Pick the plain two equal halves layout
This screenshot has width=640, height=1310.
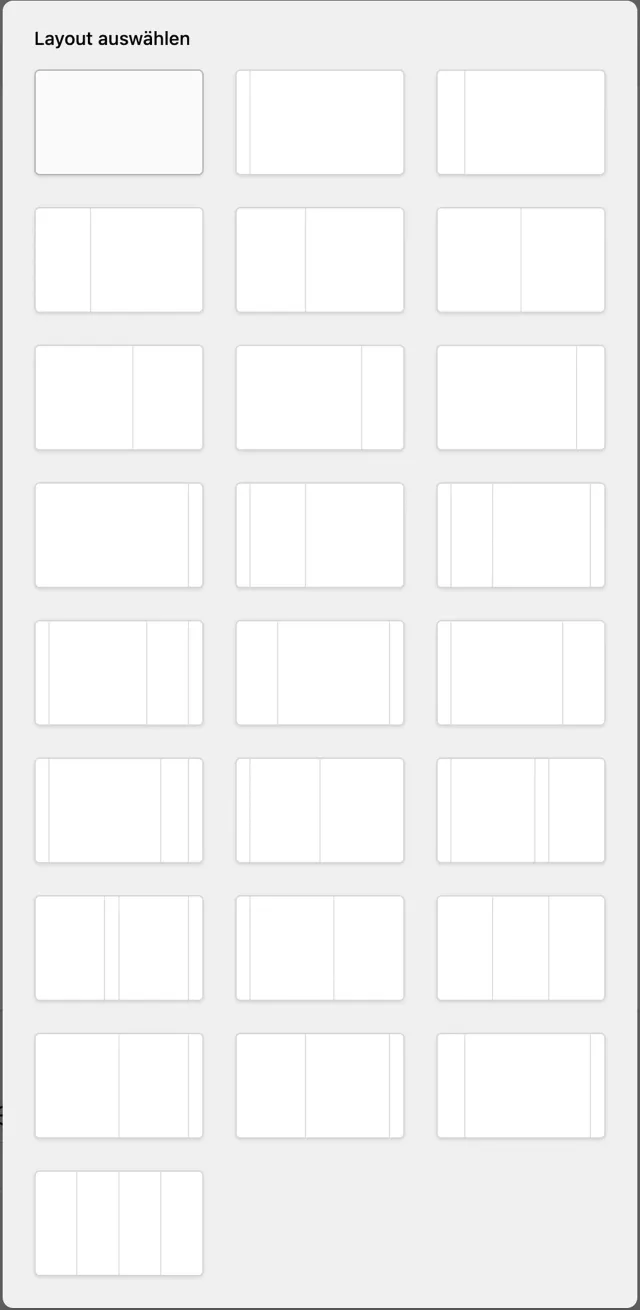(x=520, y=260)
